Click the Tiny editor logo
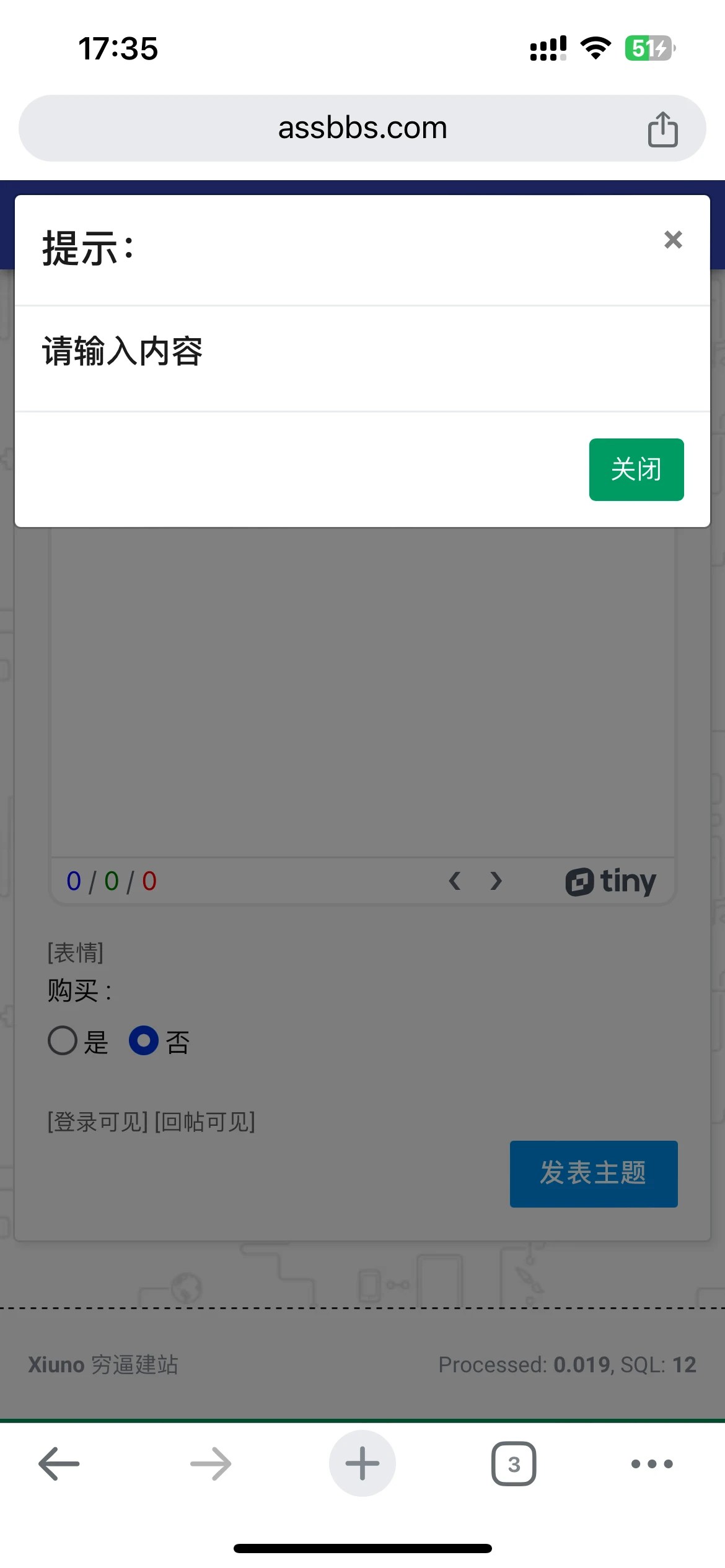Viewport: 725px width, 1568px height. [x=610, y=881]
